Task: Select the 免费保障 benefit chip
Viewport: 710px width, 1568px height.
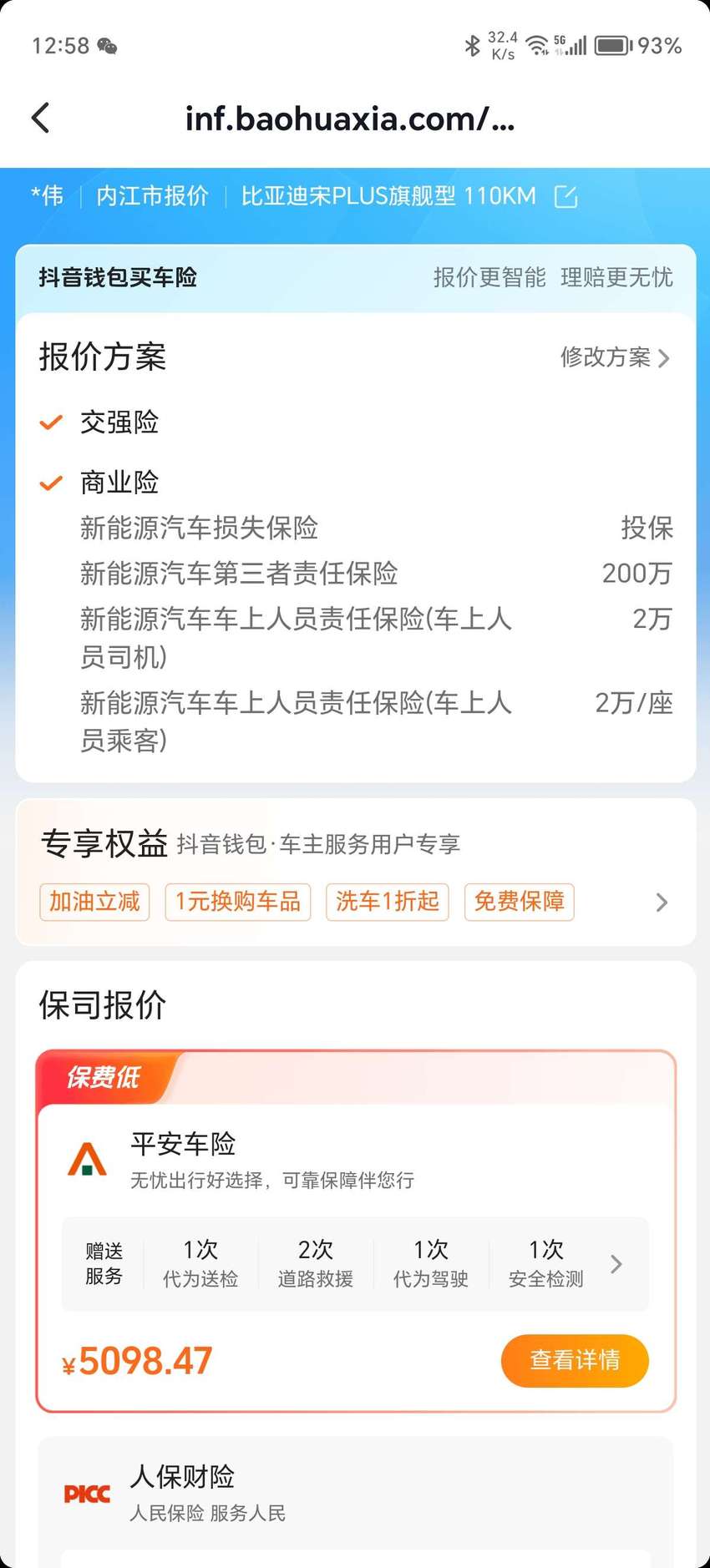Action: coord(520,902)
